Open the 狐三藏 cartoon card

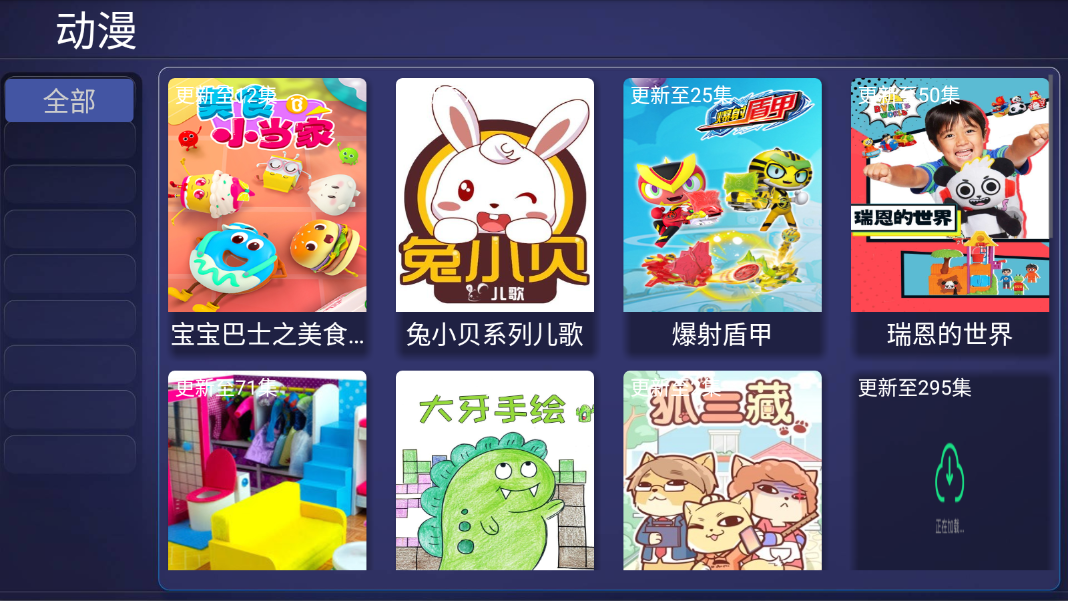tap(722, 471)
